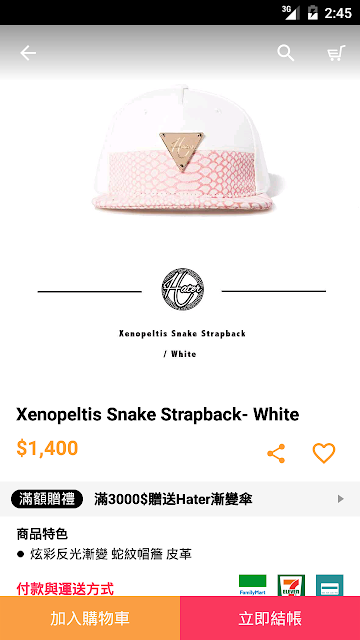This screenshot has height=640, width=360.
Task: Add the cap to favorites
Action: [324, 453]
